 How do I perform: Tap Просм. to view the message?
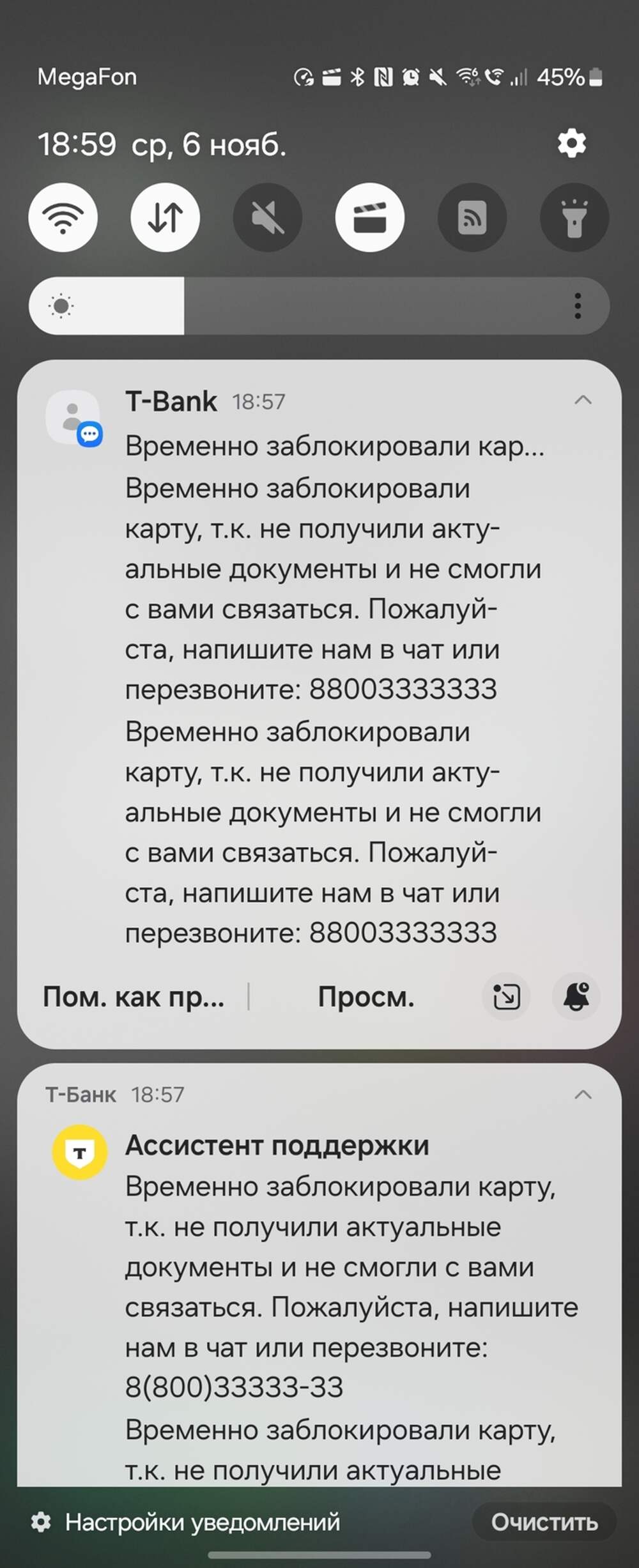[x=366, y=997]
